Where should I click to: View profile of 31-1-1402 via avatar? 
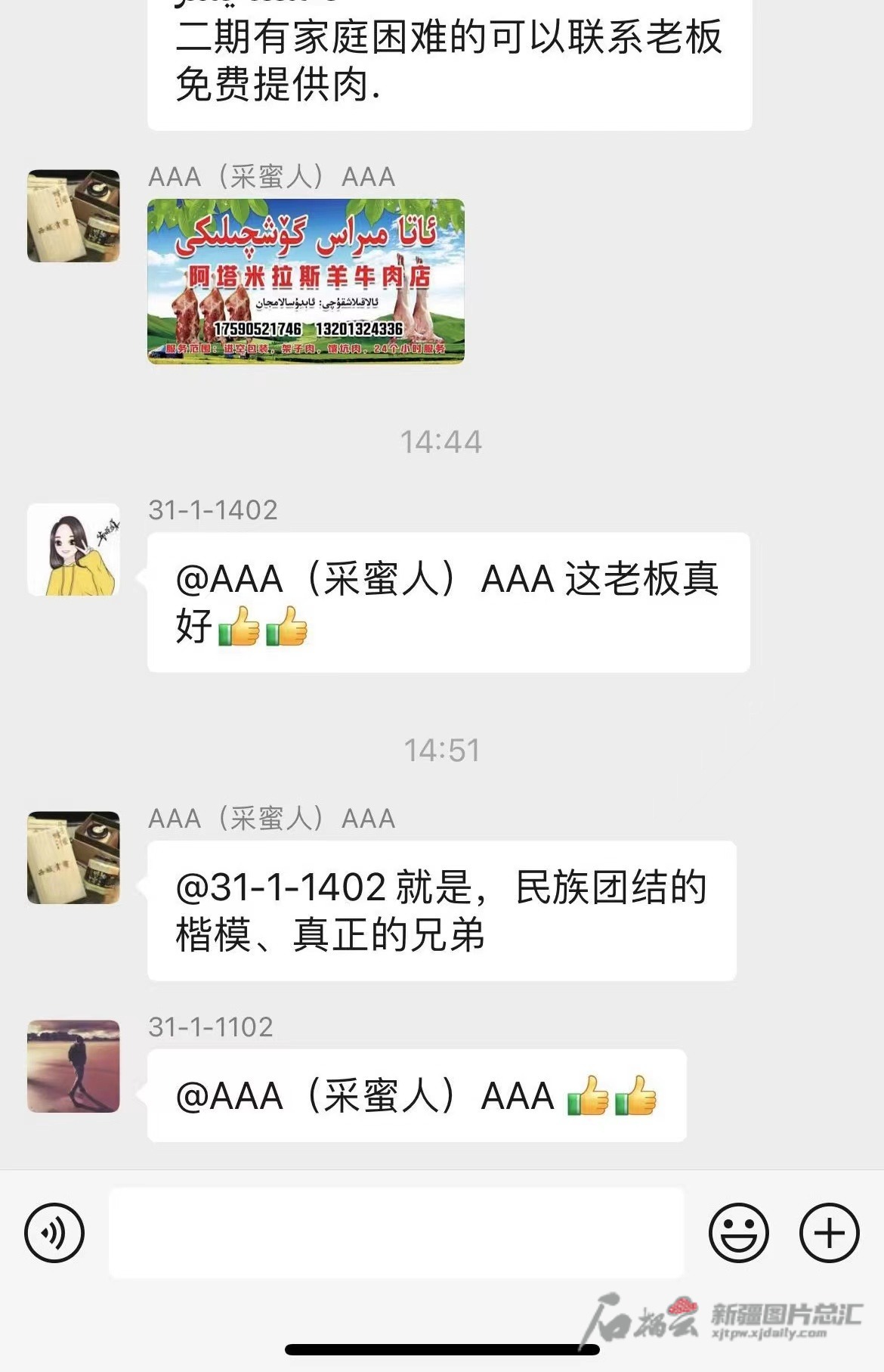[x=73, y=550]
